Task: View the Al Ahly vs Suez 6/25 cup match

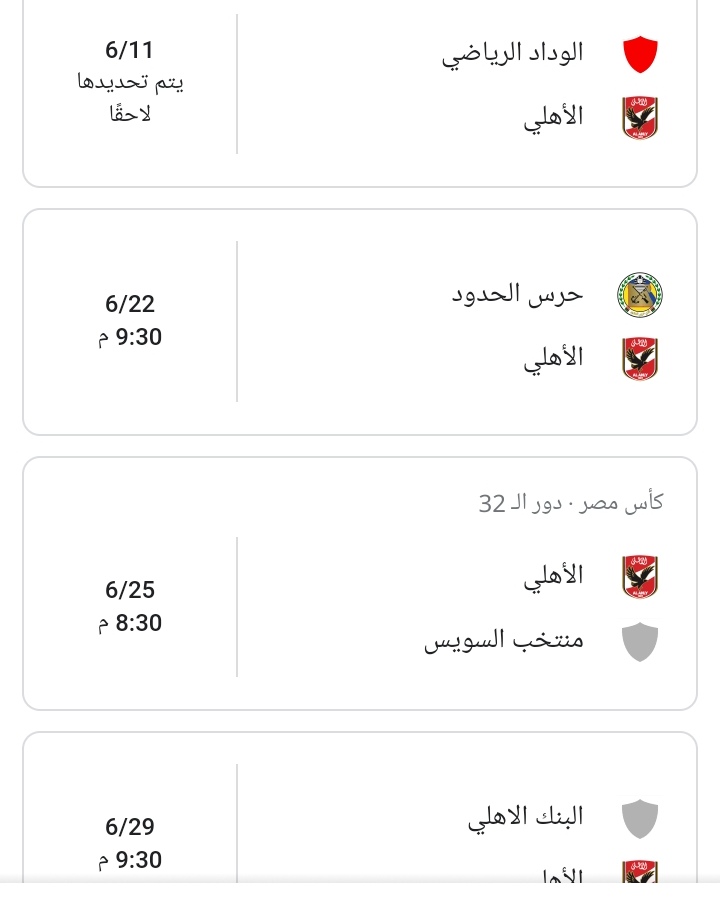Action: 360,585
